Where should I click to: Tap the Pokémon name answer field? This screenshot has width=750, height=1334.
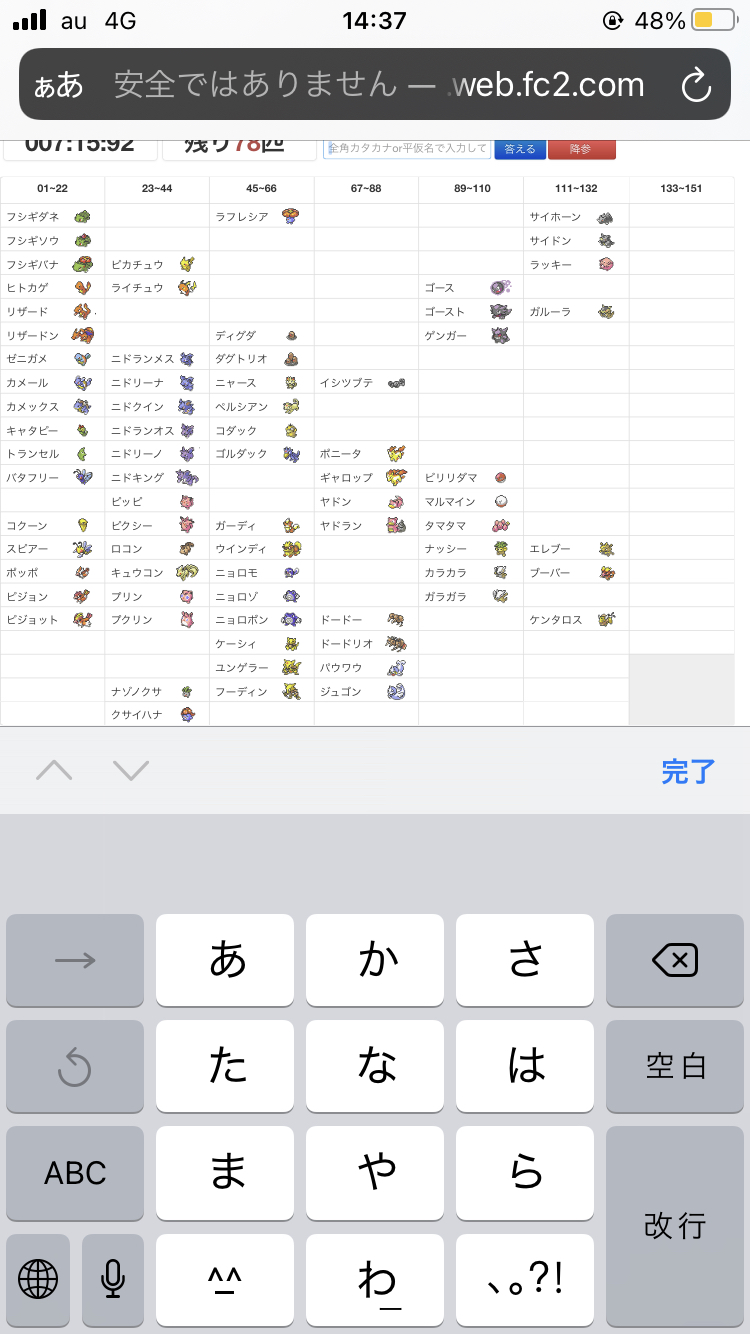point(407,149)
